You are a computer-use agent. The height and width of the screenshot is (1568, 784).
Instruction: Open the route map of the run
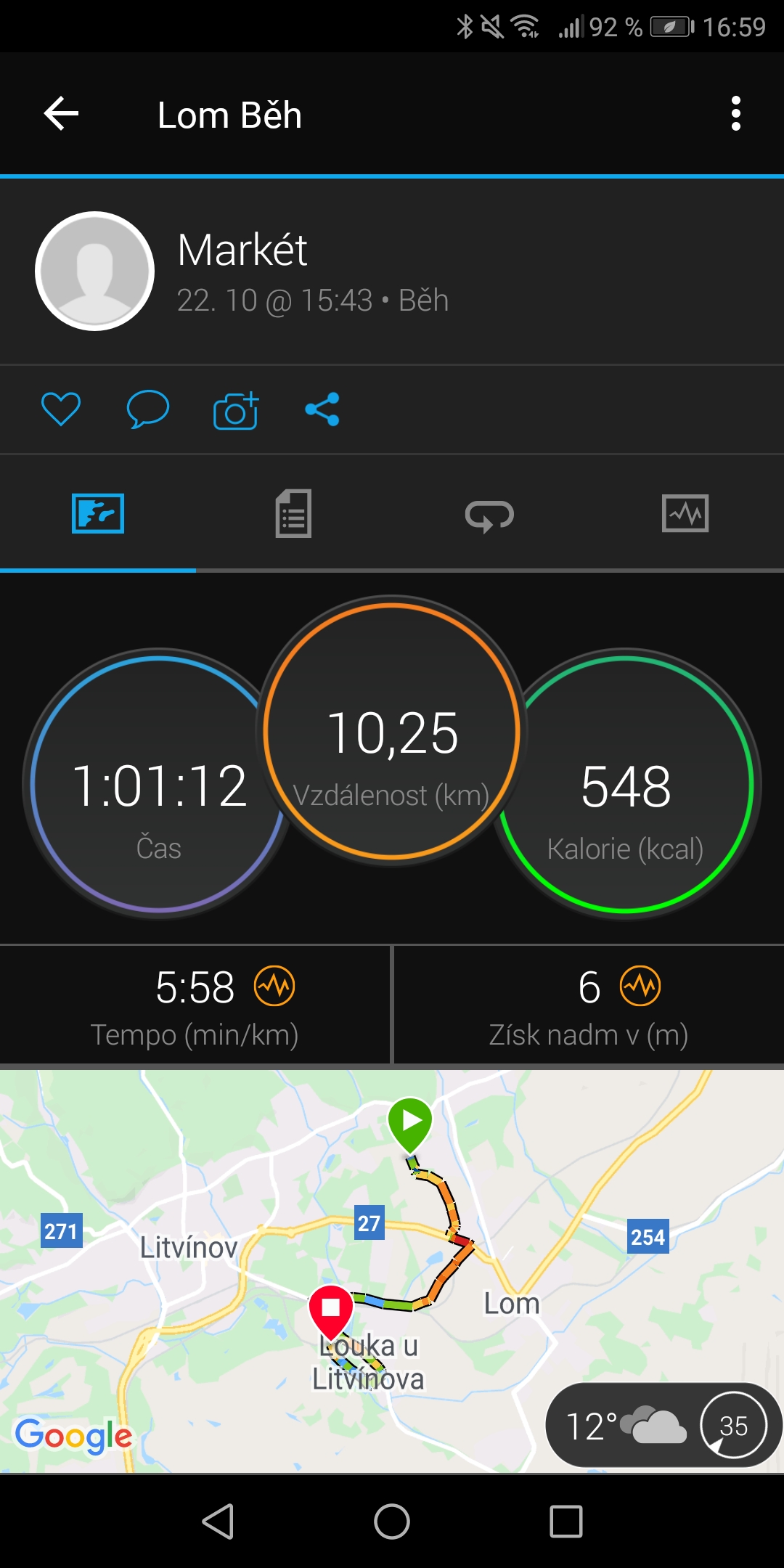(x=392, y=1272)
